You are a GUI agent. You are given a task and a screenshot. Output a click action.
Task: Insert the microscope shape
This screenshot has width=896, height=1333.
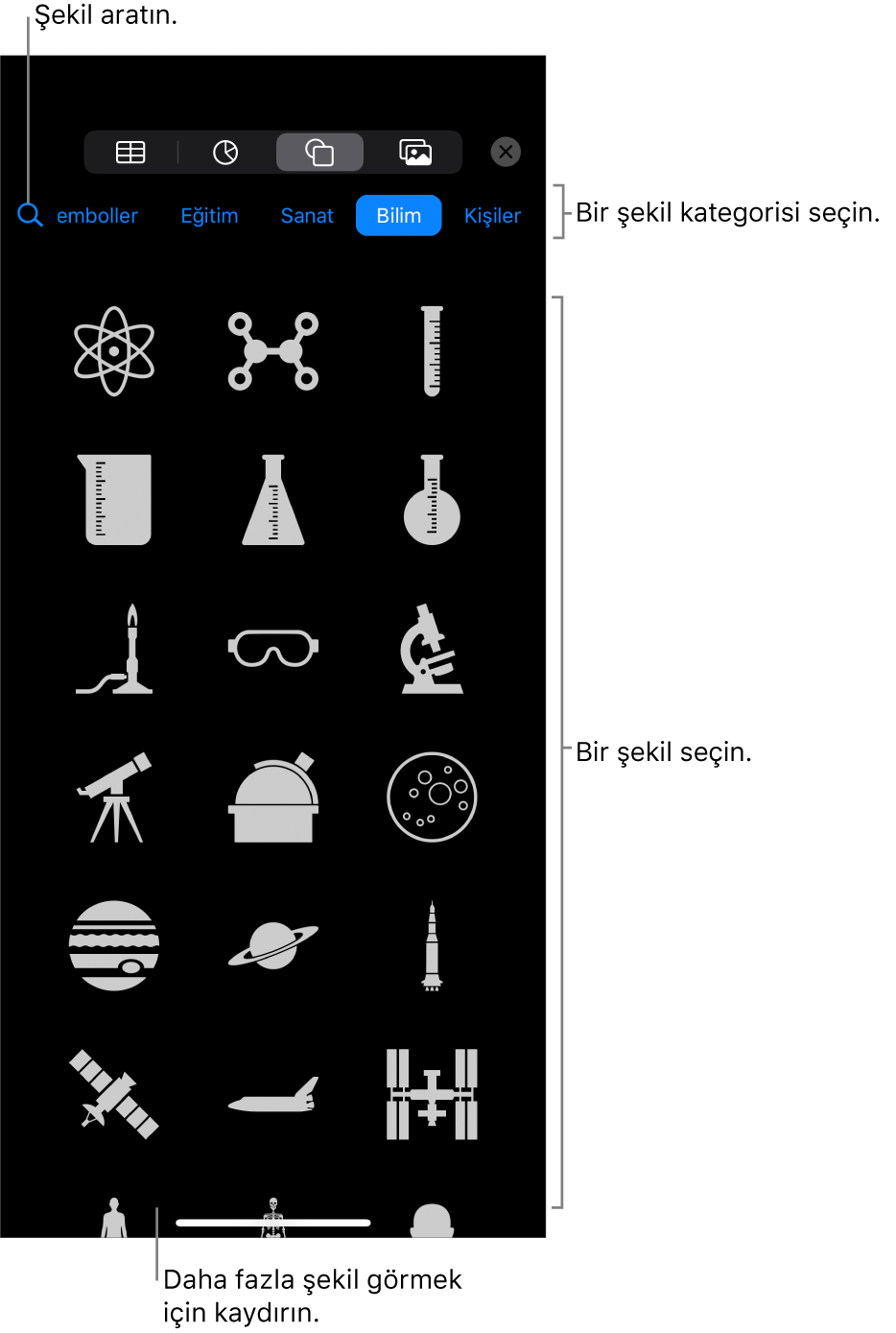(x=432, y=649)
